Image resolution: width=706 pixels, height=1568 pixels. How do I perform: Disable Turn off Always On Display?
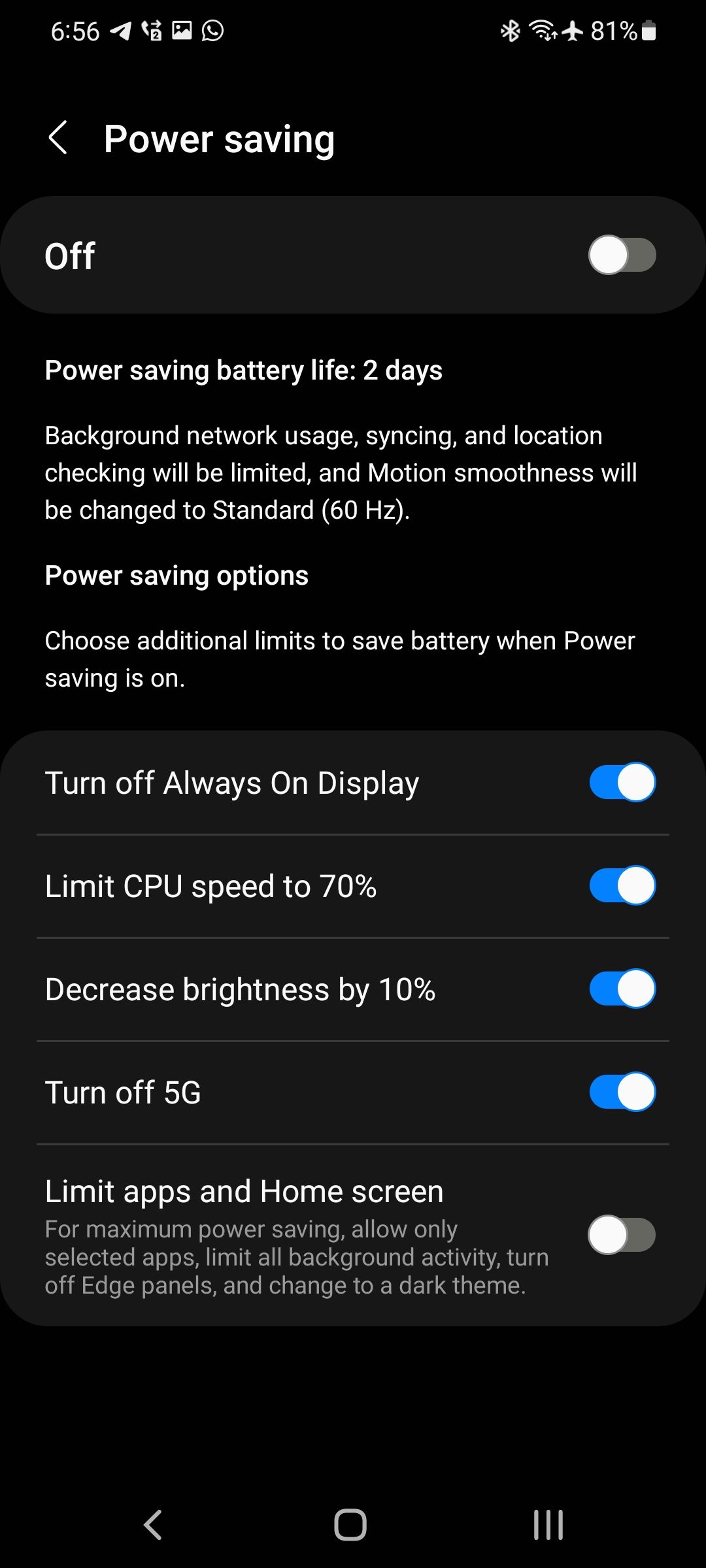coord(622,781)
